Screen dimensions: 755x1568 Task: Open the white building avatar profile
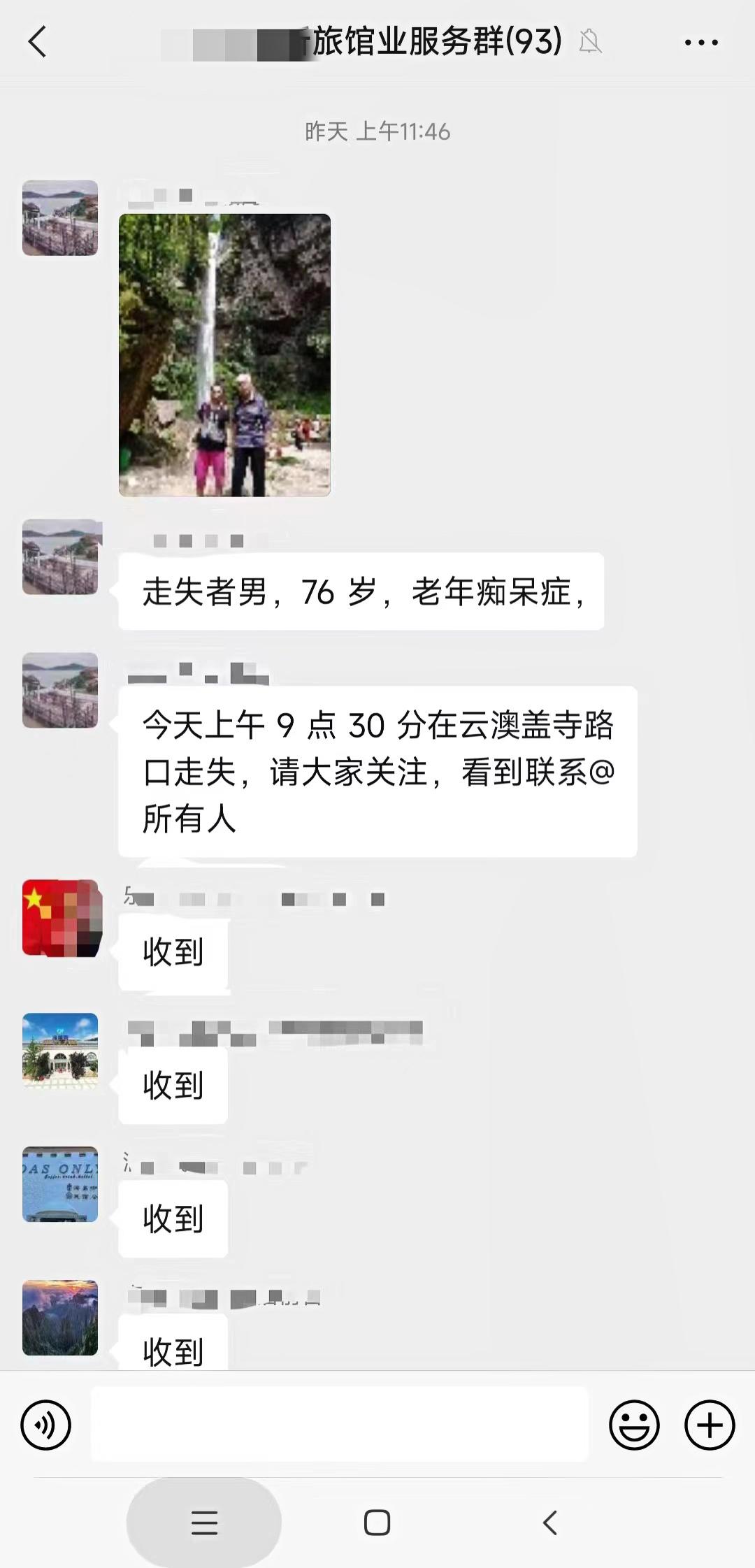pyautogui.click(x=61, y=1051)
